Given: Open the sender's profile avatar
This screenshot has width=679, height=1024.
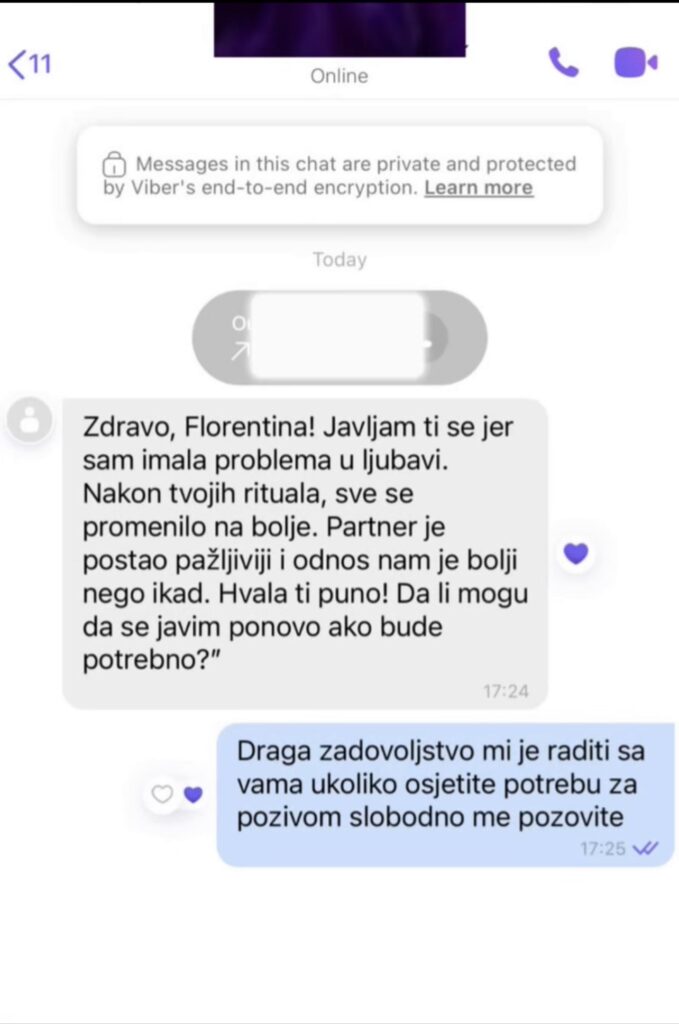Looking at the screenshot, I should (x=30, y=419).
